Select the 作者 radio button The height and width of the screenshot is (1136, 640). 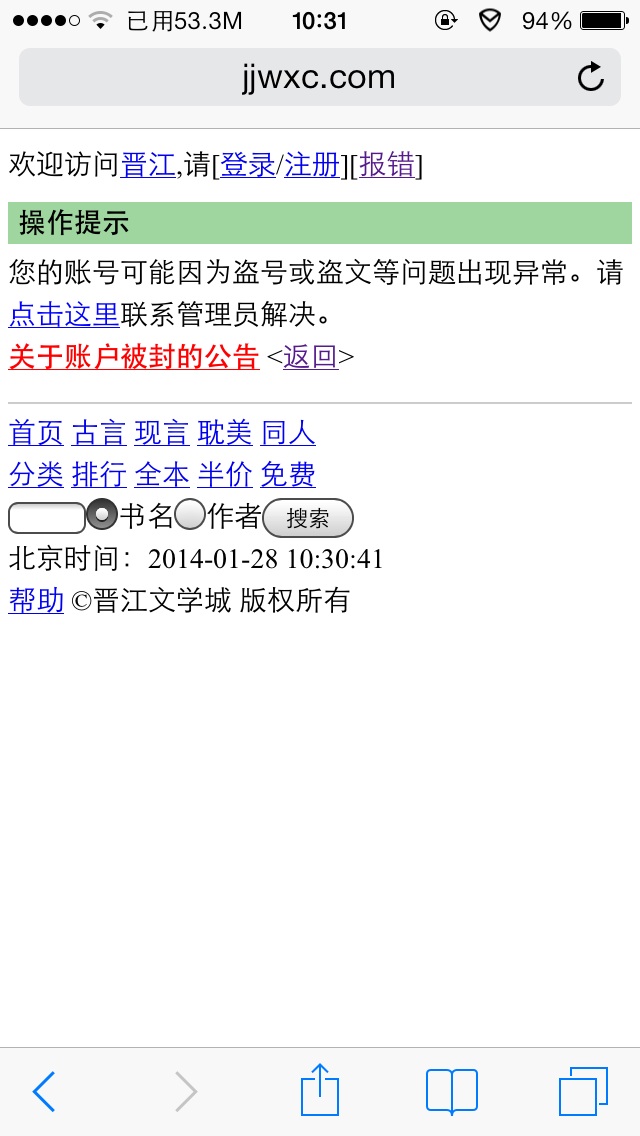191,514
